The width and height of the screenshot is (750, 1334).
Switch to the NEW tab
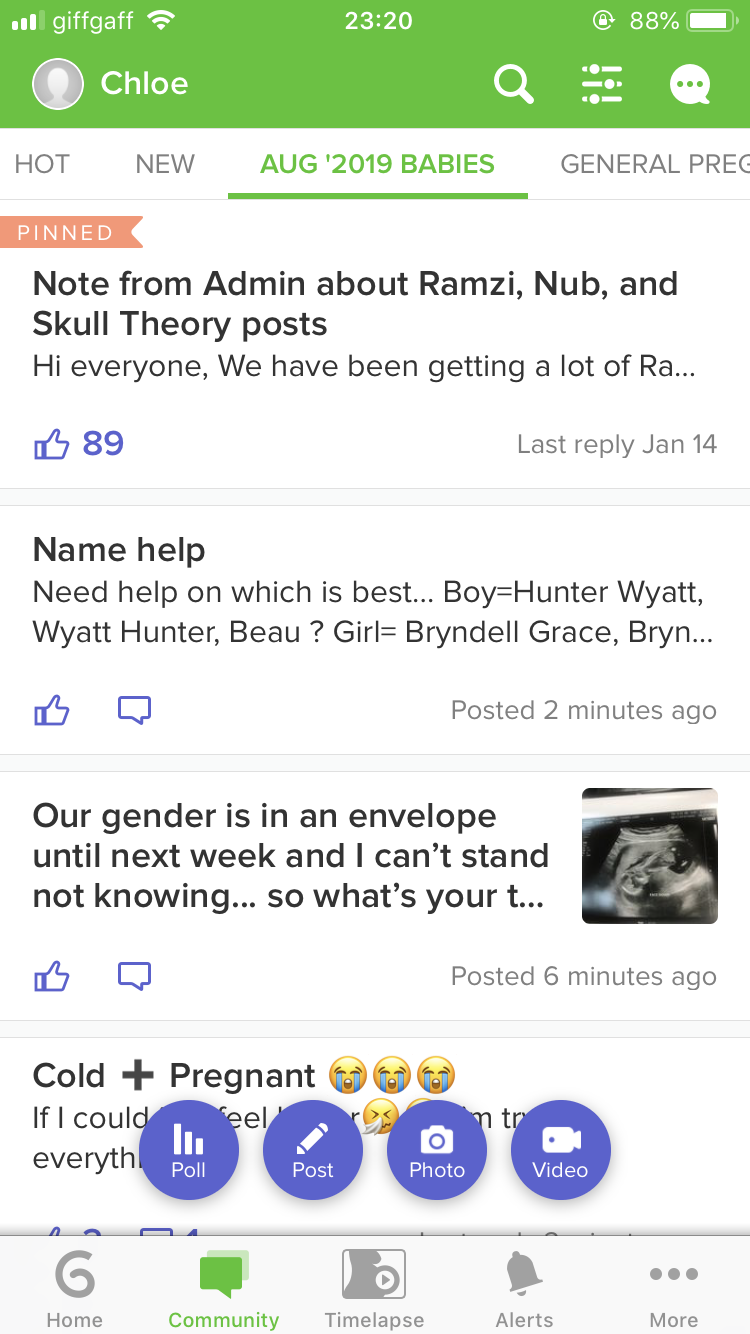pos(165,164)
